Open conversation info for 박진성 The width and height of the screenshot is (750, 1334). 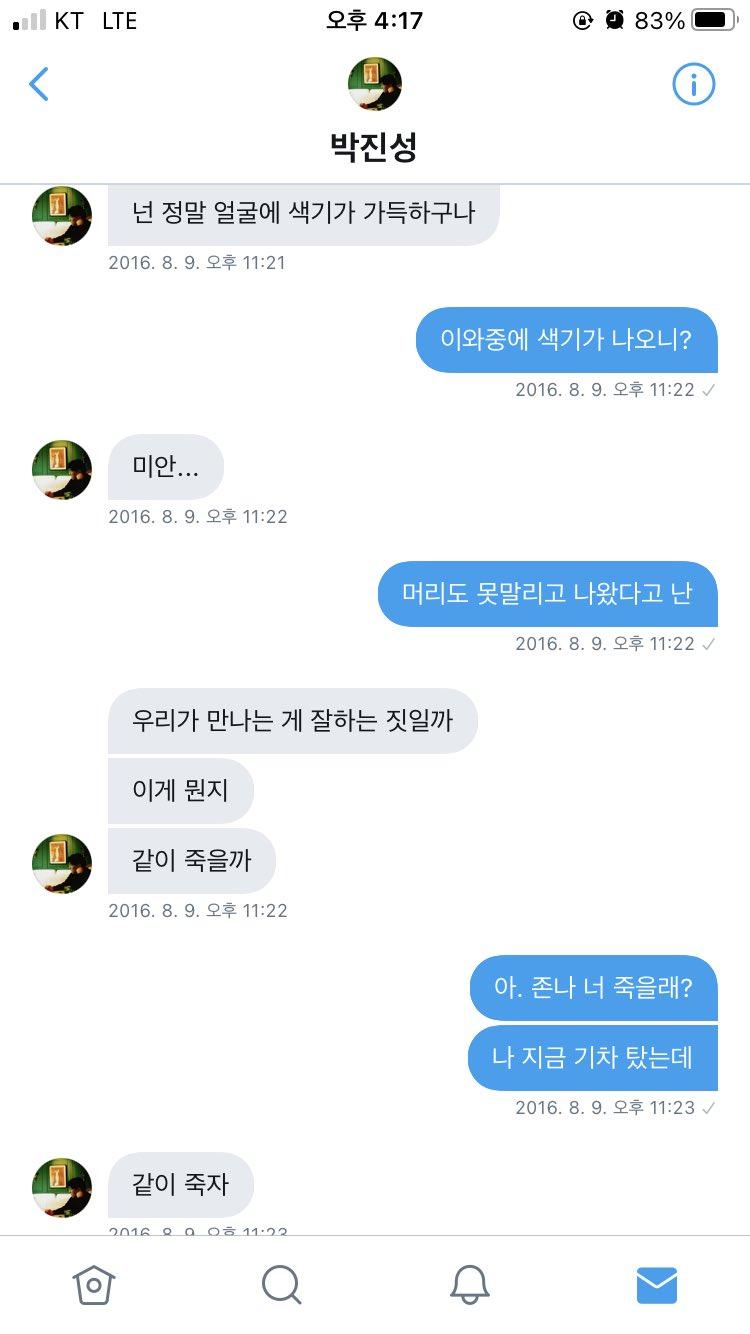click(693, 84)
